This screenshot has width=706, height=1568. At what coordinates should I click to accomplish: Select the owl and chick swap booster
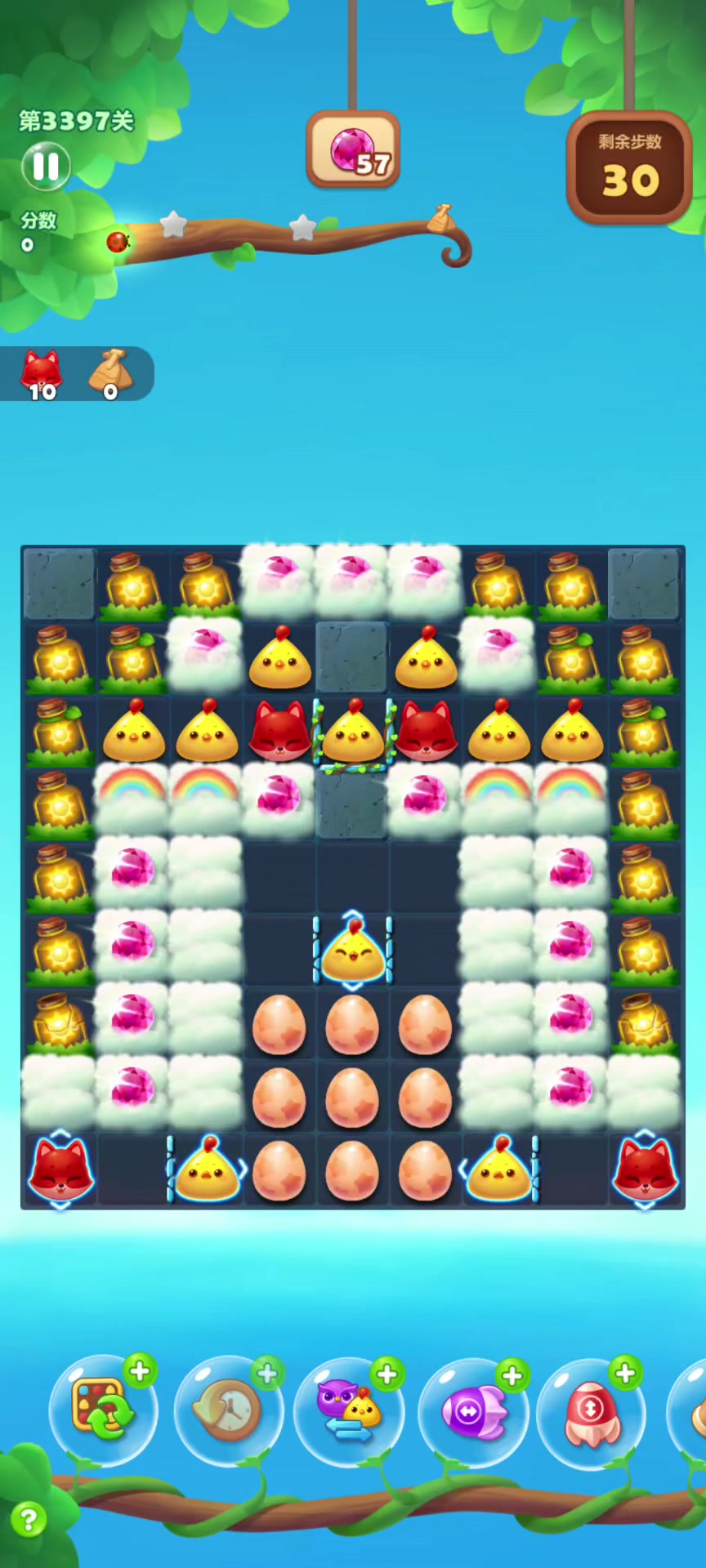click(349, 1411)
